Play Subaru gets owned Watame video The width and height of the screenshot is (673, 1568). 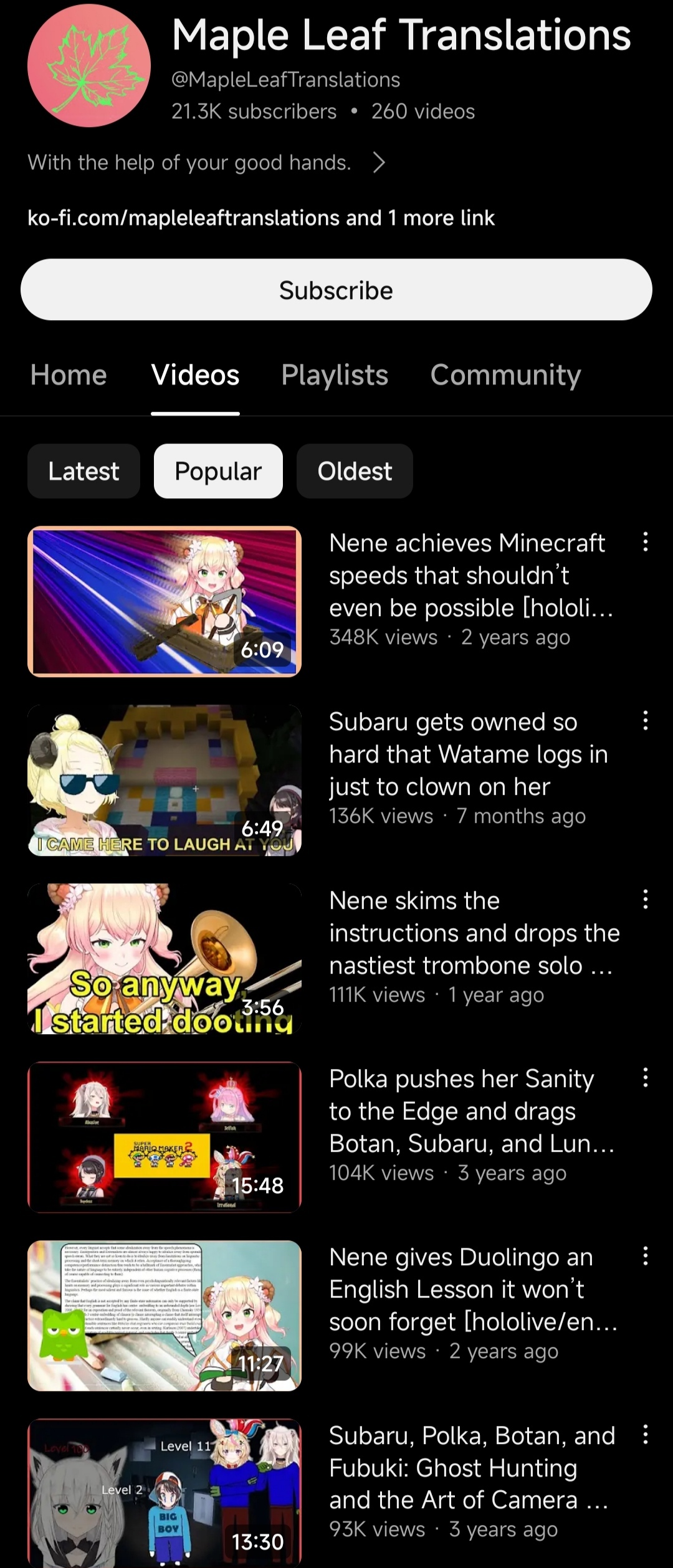point(165,780)
